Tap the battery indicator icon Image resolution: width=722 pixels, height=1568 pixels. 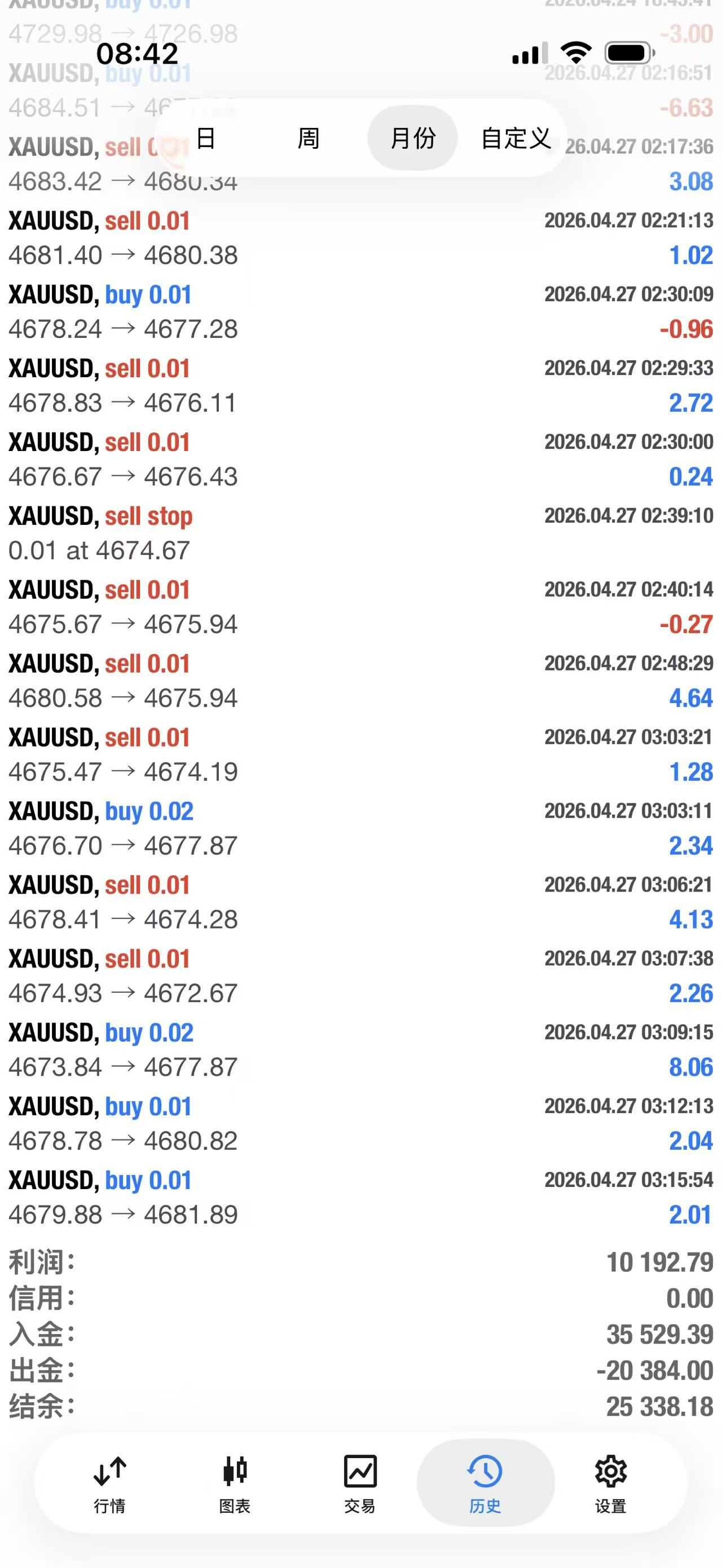627,52
